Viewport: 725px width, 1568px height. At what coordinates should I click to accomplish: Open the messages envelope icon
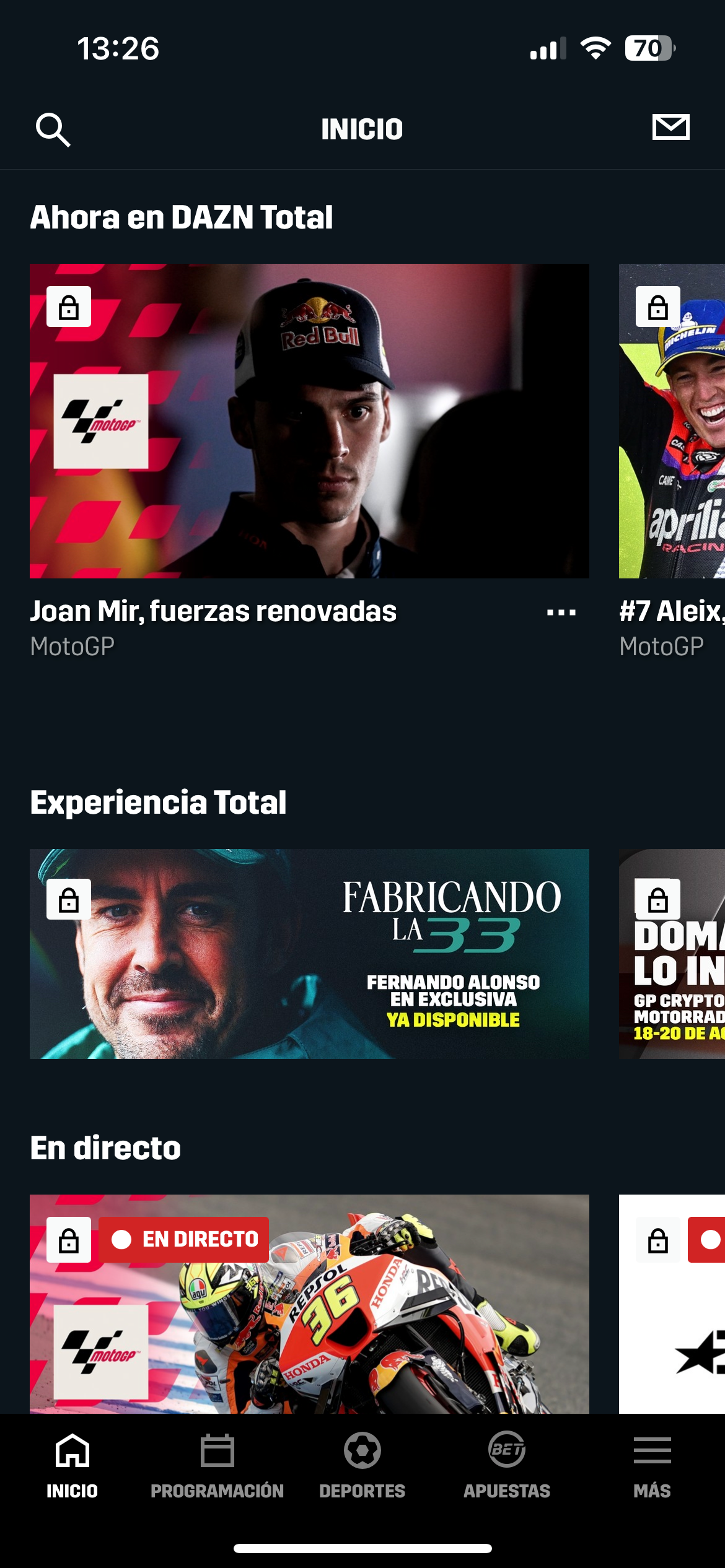click(670, 128)
